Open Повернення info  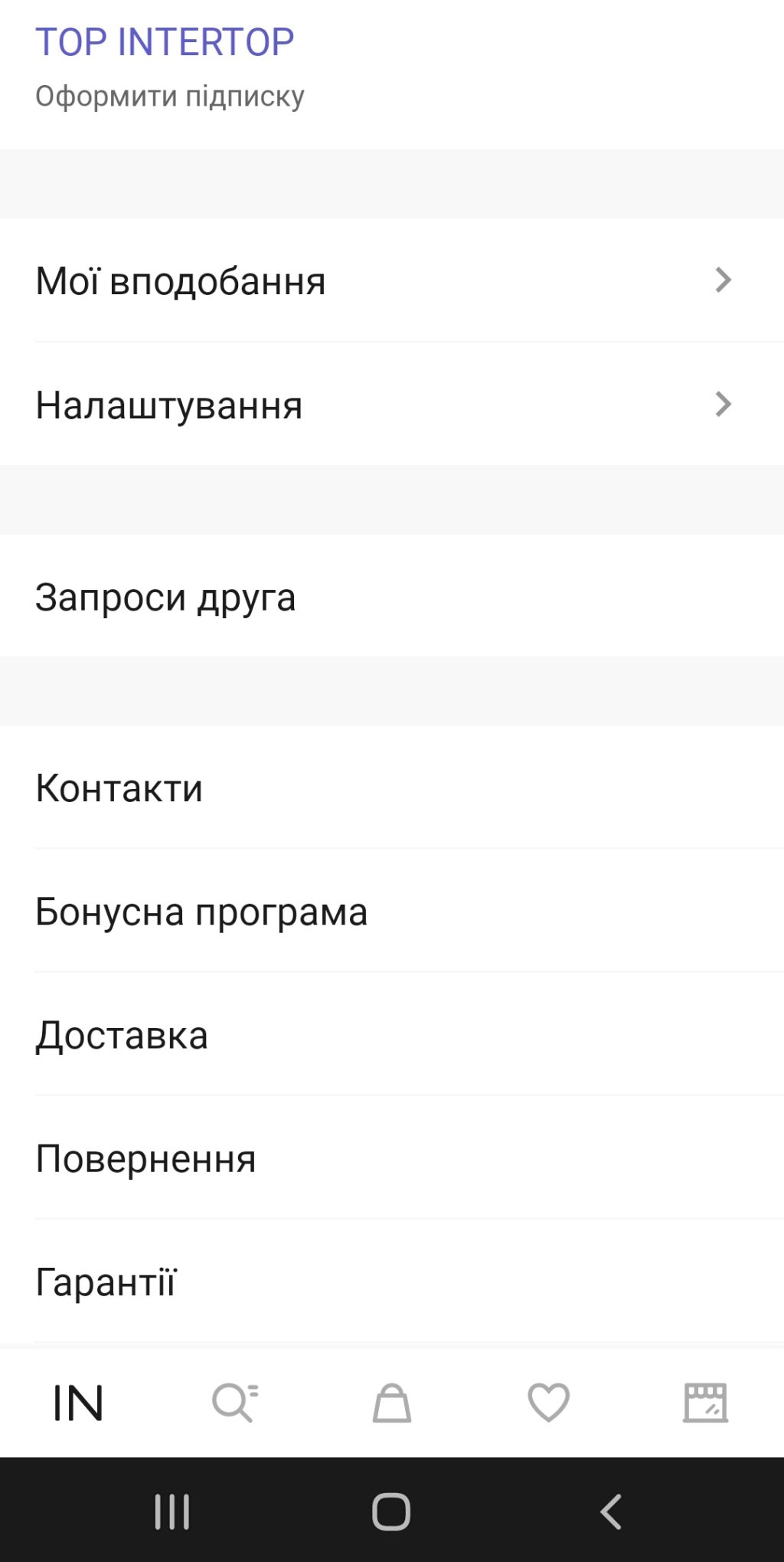383,1158
